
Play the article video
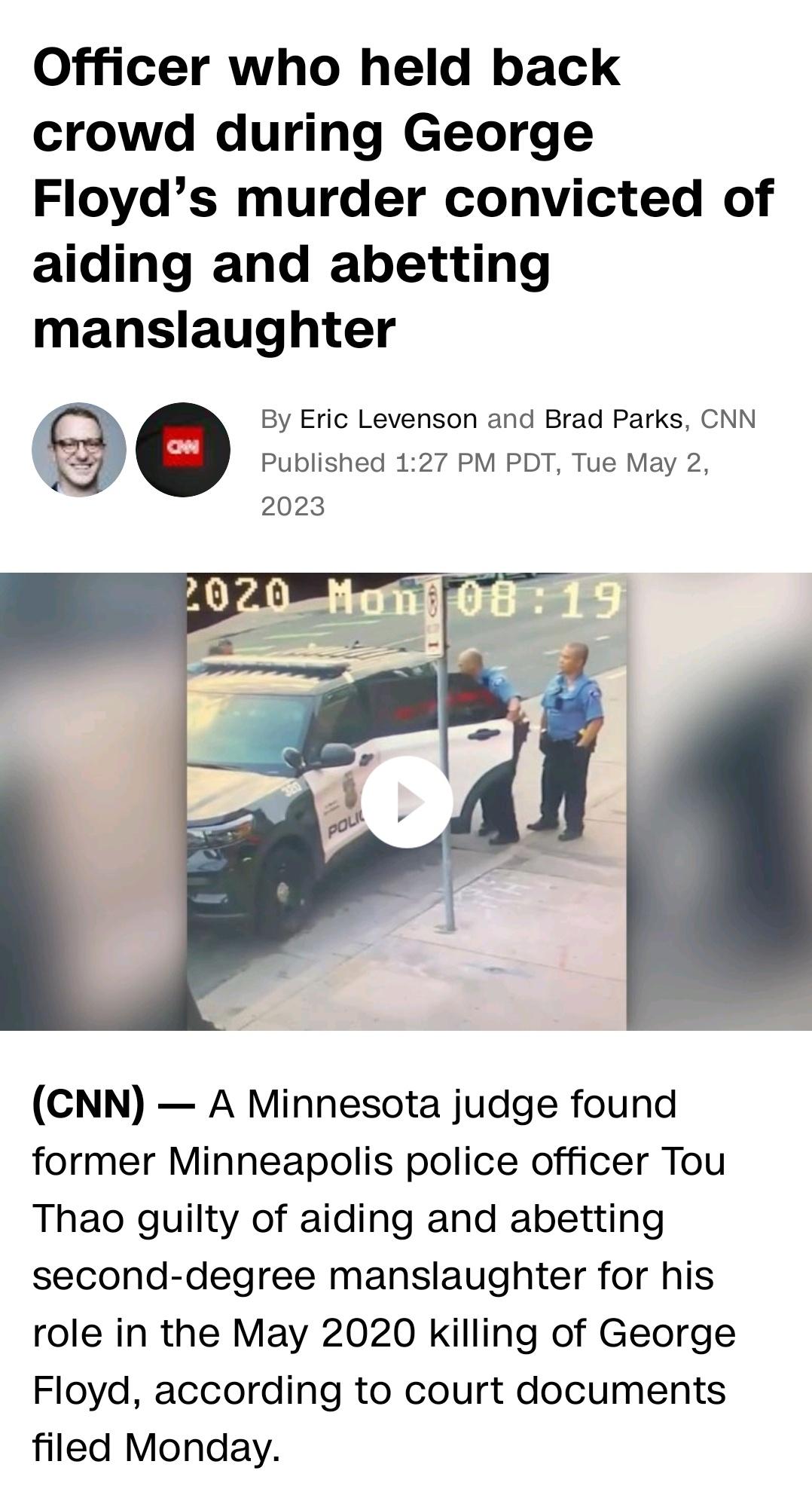407,802
